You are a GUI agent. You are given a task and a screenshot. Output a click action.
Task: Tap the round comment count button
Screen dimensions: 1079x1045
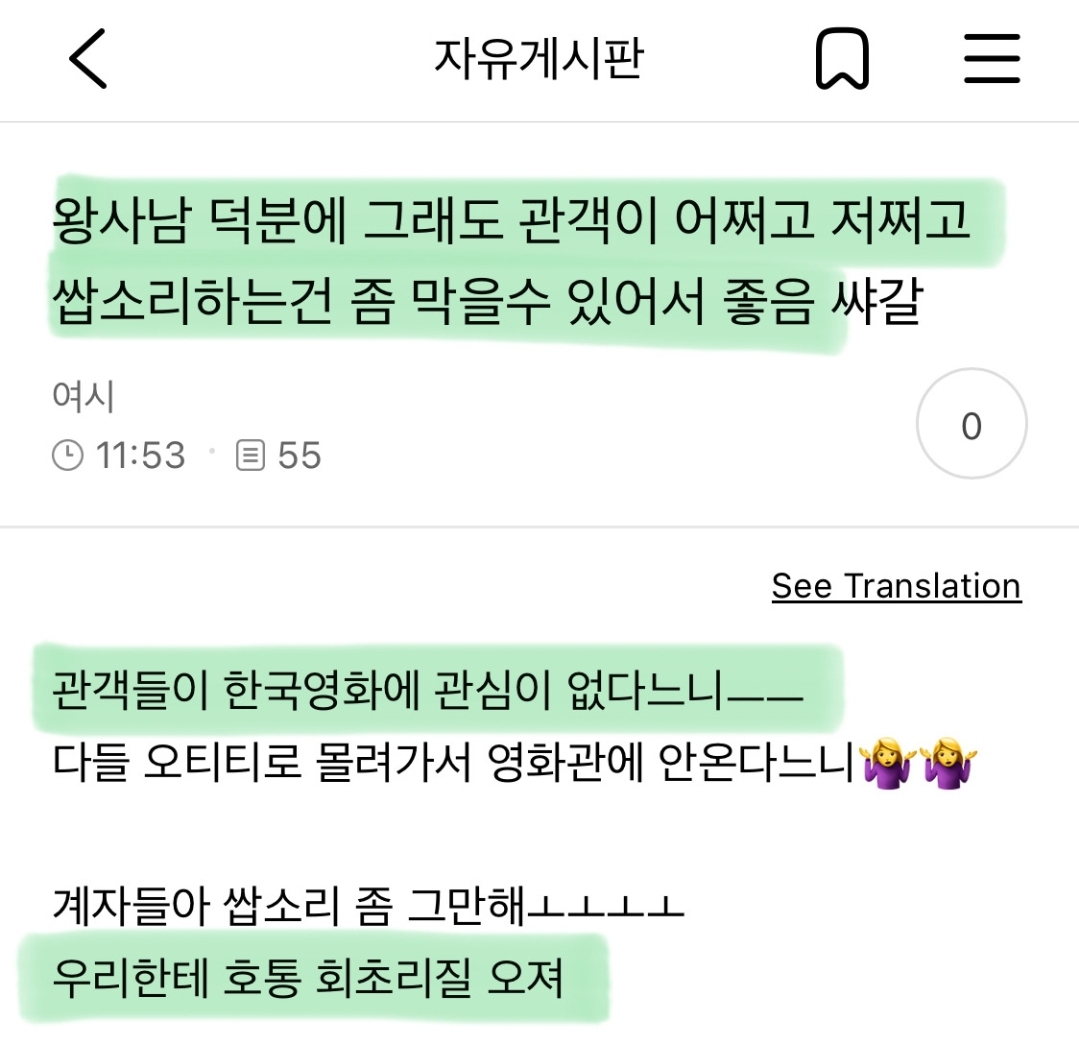pyautogui.click(x=971, y=427)
